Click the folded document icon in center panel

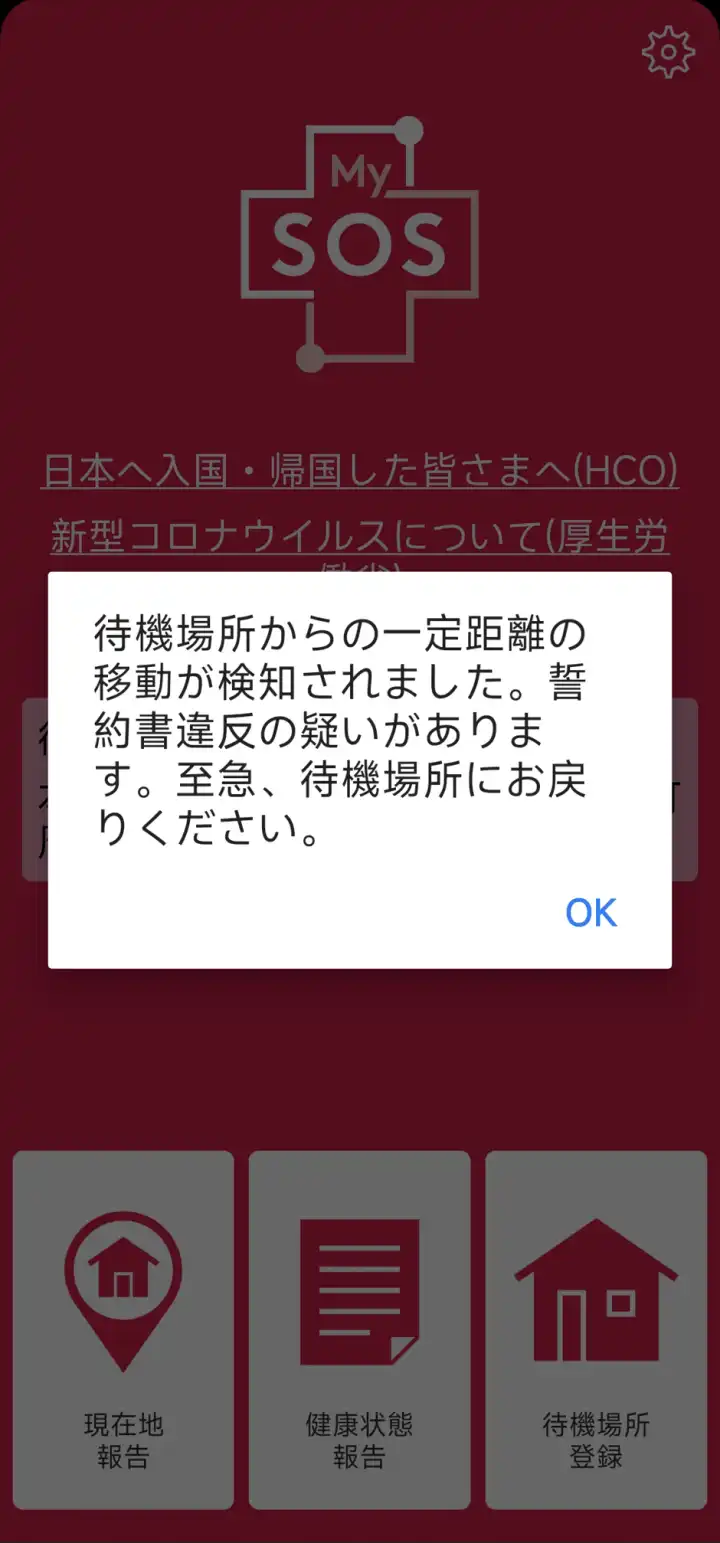coord(359,1290)
